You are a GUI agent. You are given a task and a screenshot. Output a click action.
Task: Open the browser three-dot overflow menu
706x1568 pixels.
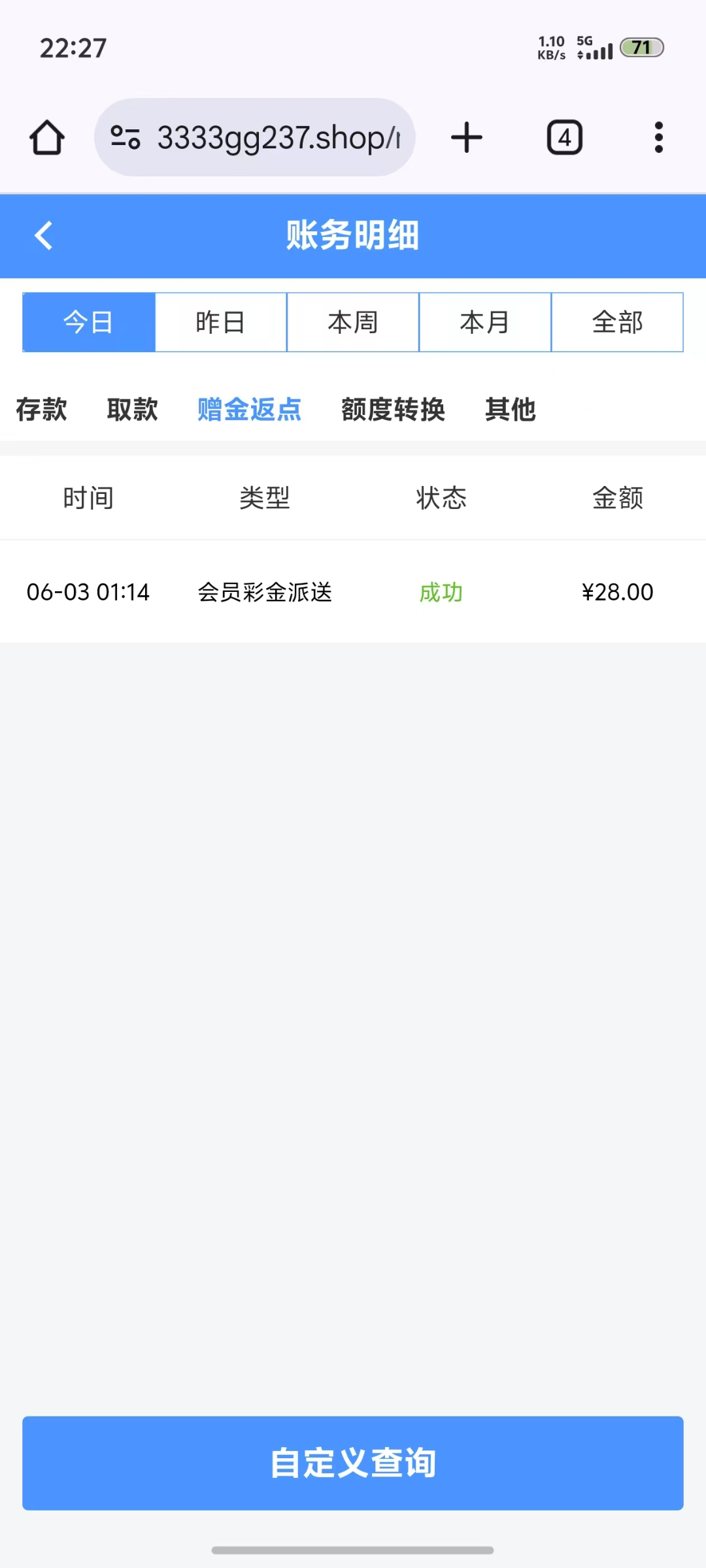(x=658, y=137)
